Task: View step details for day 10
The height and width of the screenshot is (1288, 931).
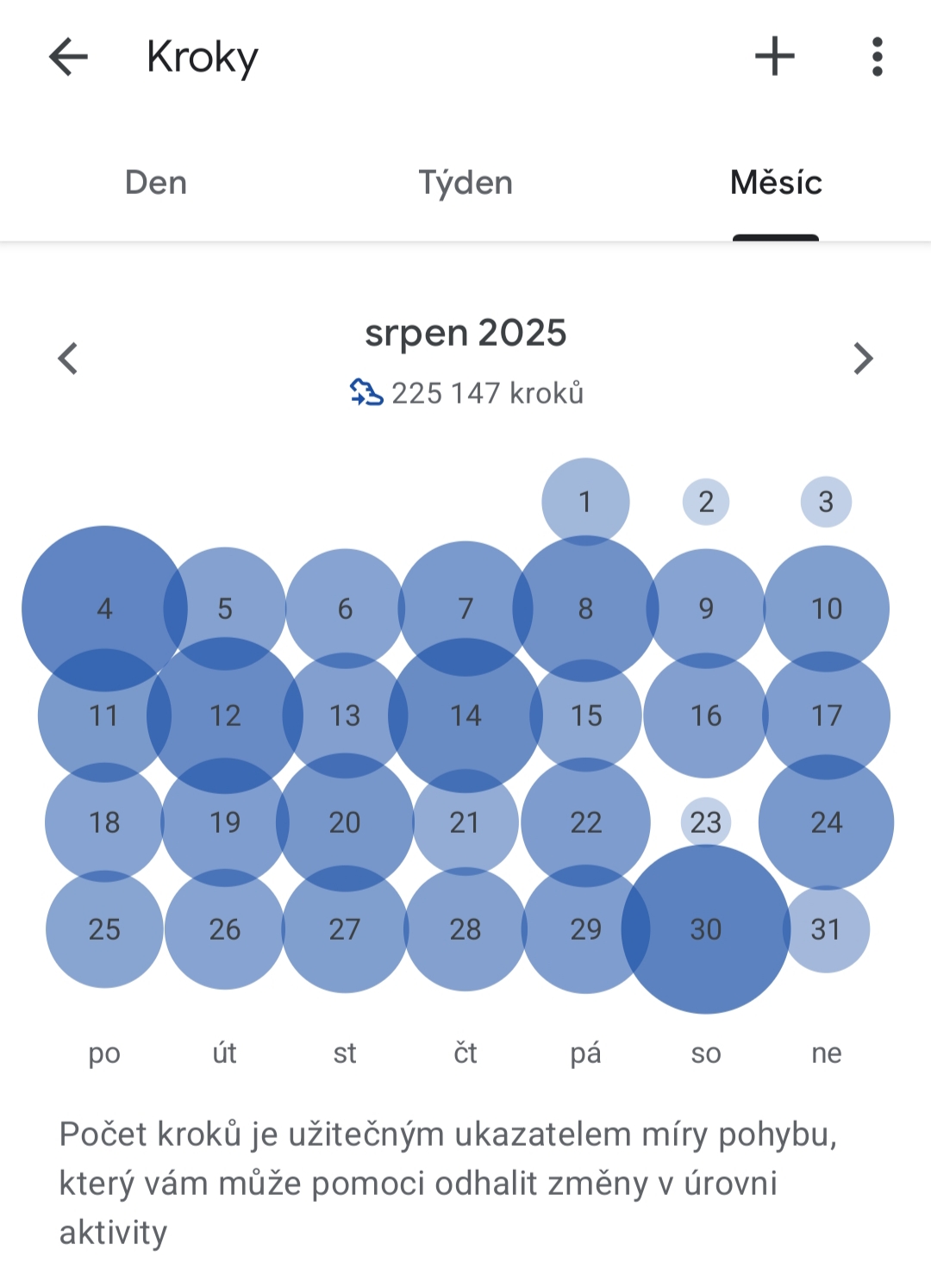Action: pyautogui.click(x=826, y=609)
